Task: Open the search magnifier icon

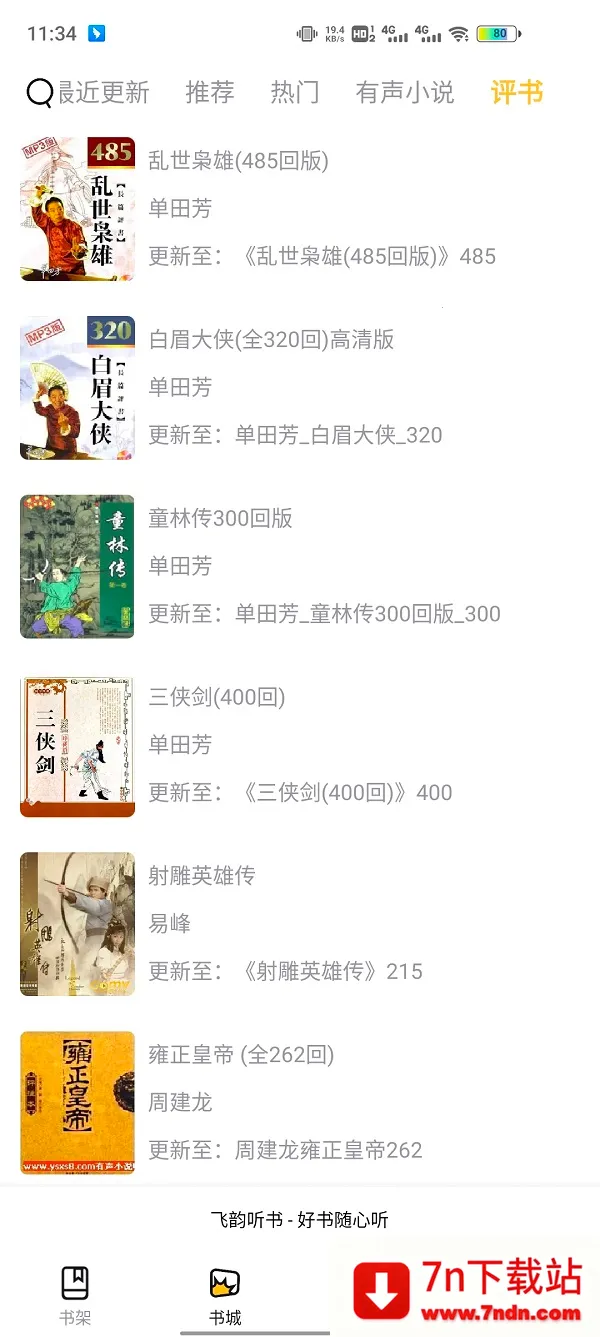Action: point(39,93)
